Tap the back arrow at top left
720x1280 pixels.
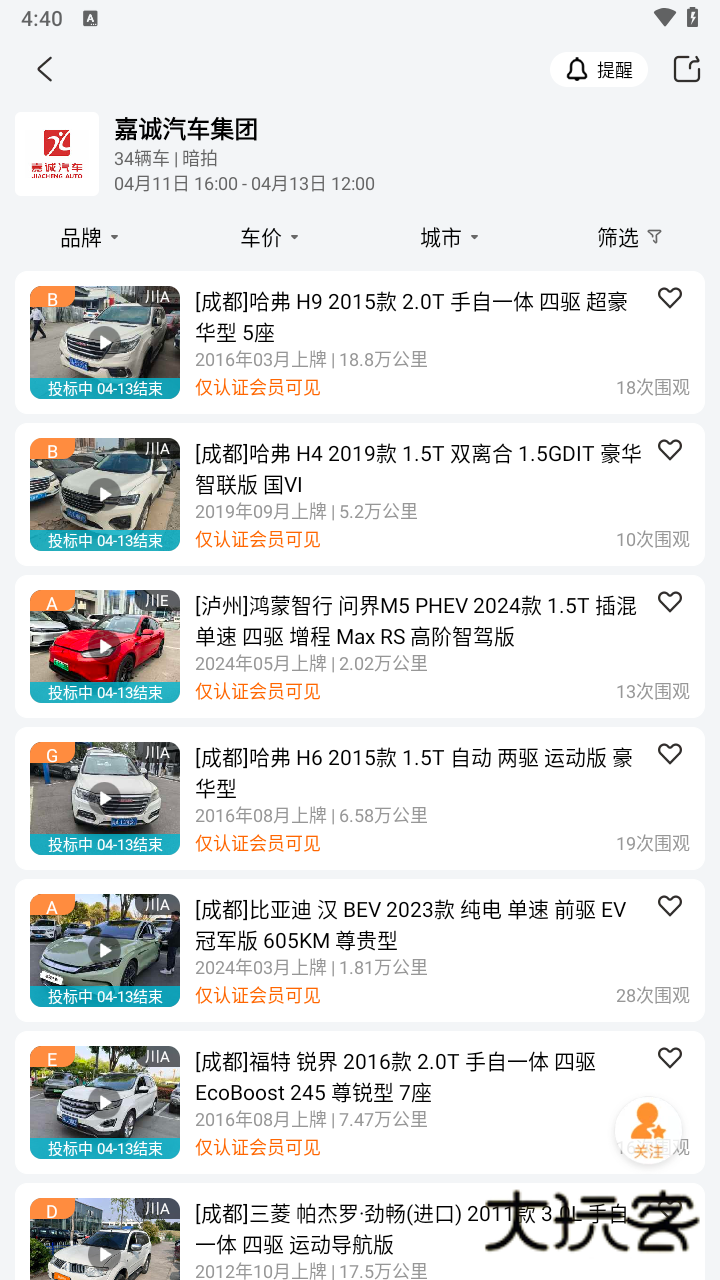[44, 69]
